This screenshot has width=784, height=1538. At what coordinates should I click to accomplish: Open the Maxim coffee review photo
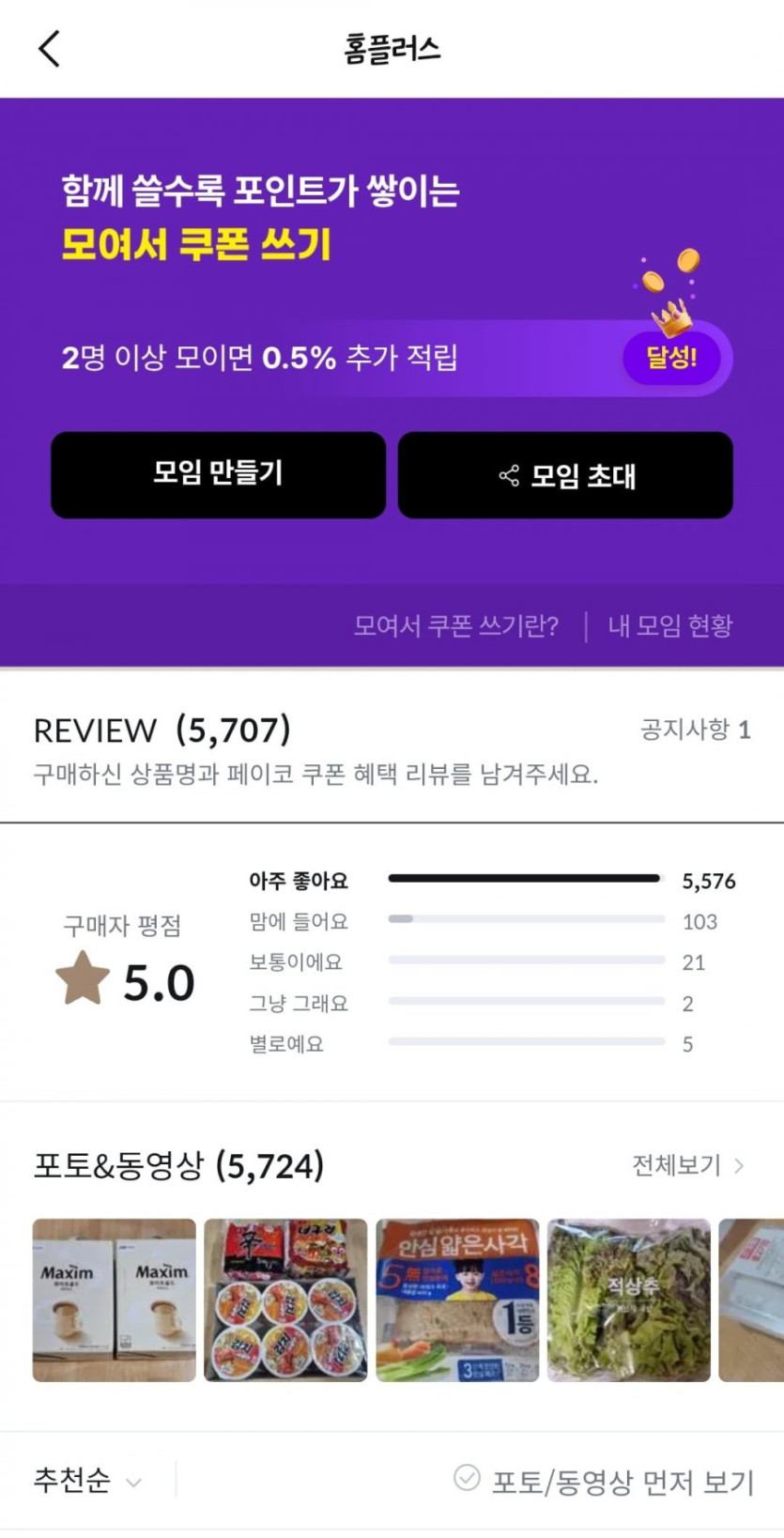(x=115, y=1300)
